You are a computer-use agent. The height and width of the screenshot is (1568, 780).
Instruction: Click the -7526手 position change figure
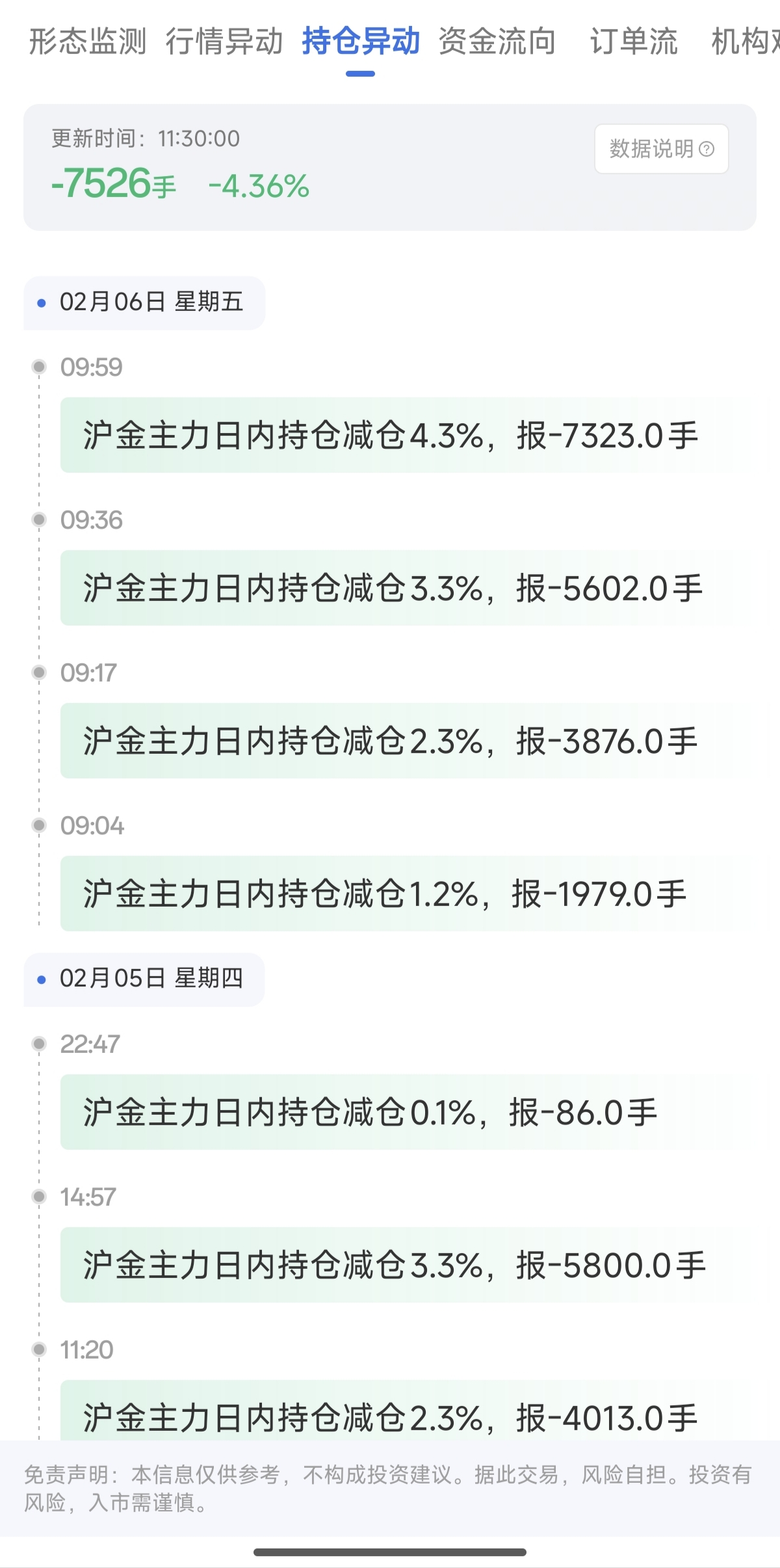tap(112, 185)
